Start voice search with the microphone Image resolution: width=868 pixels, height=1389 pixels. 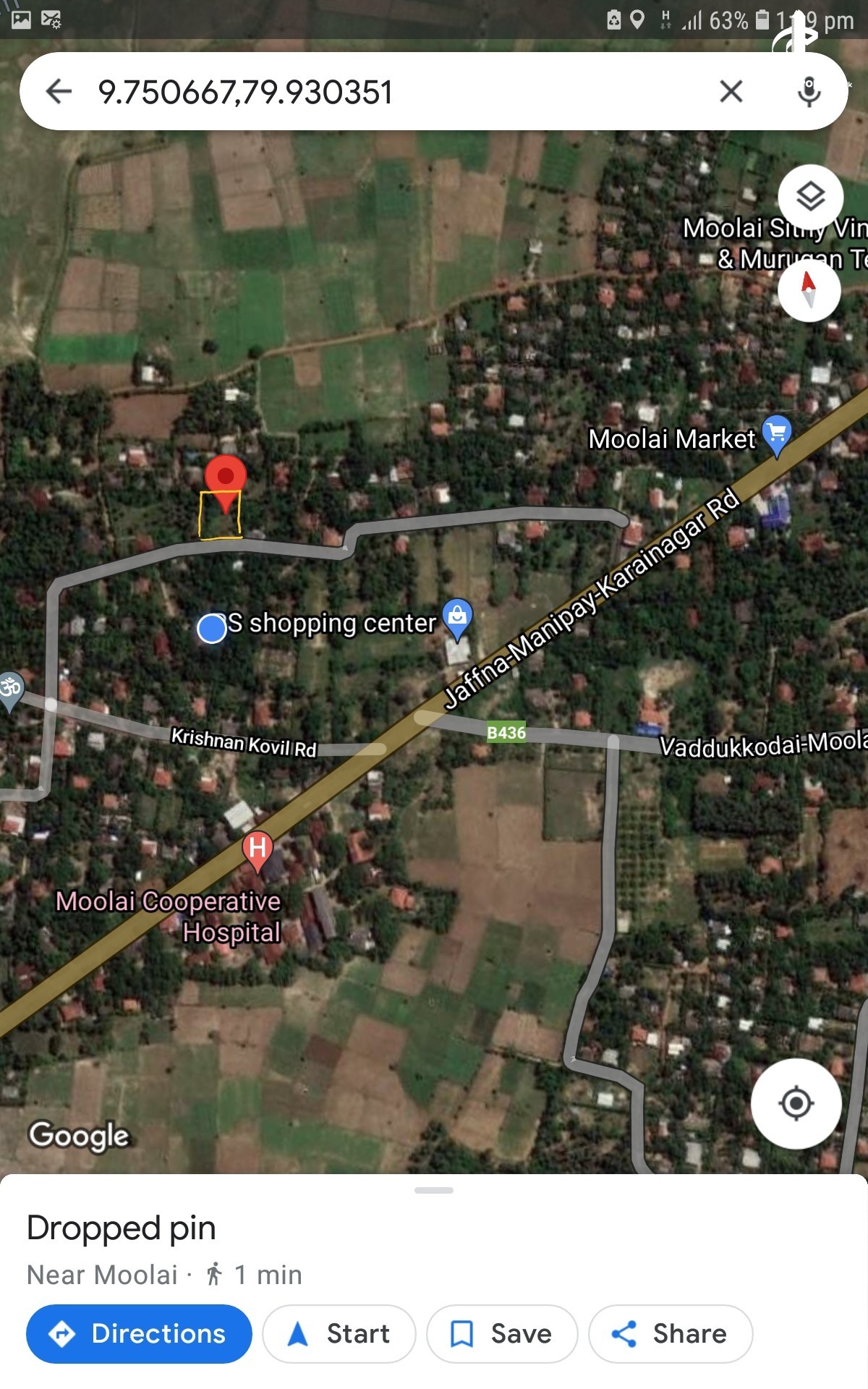(809, 92)
